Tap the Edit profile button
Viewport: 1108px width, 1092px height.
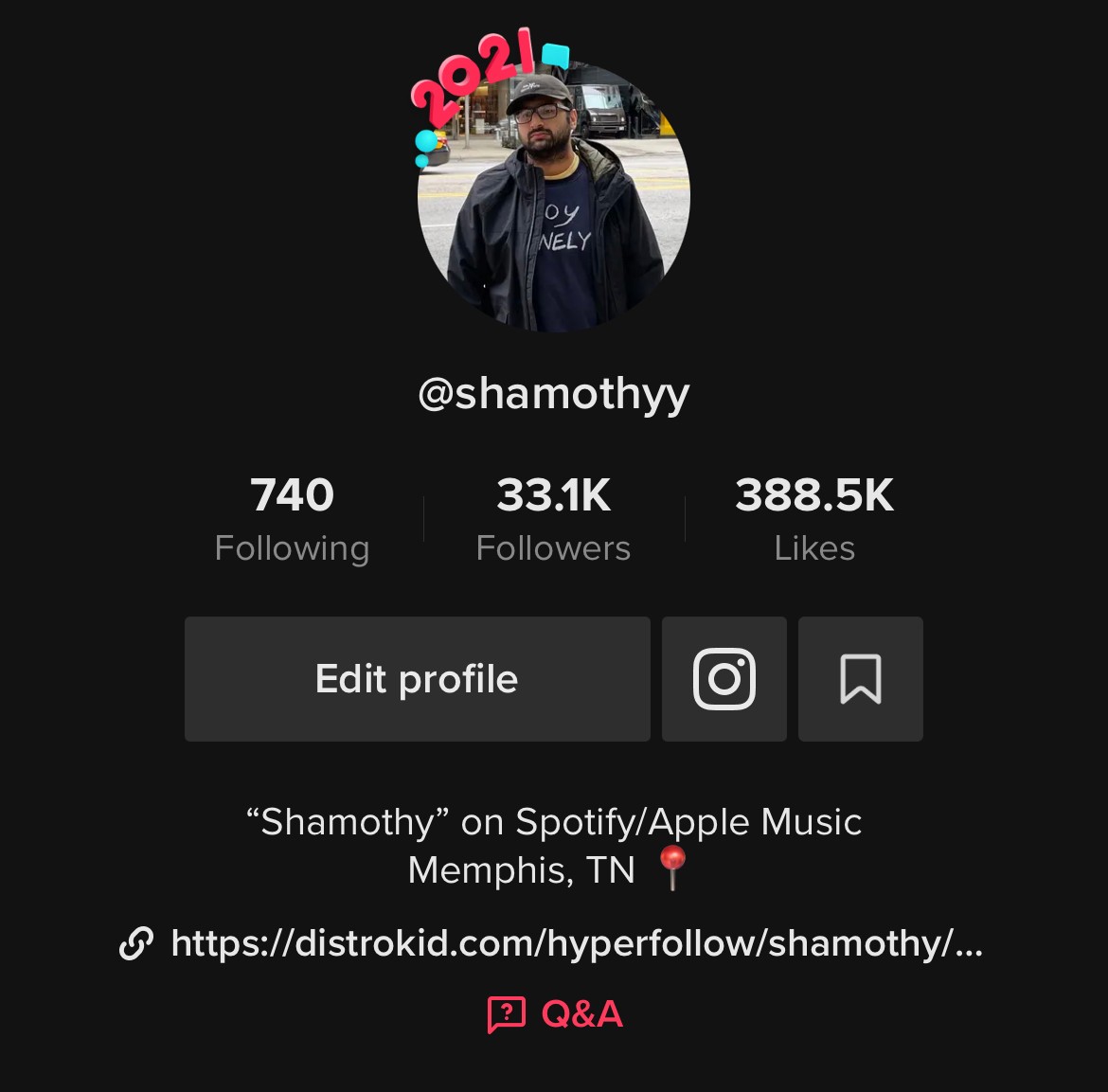417,679
